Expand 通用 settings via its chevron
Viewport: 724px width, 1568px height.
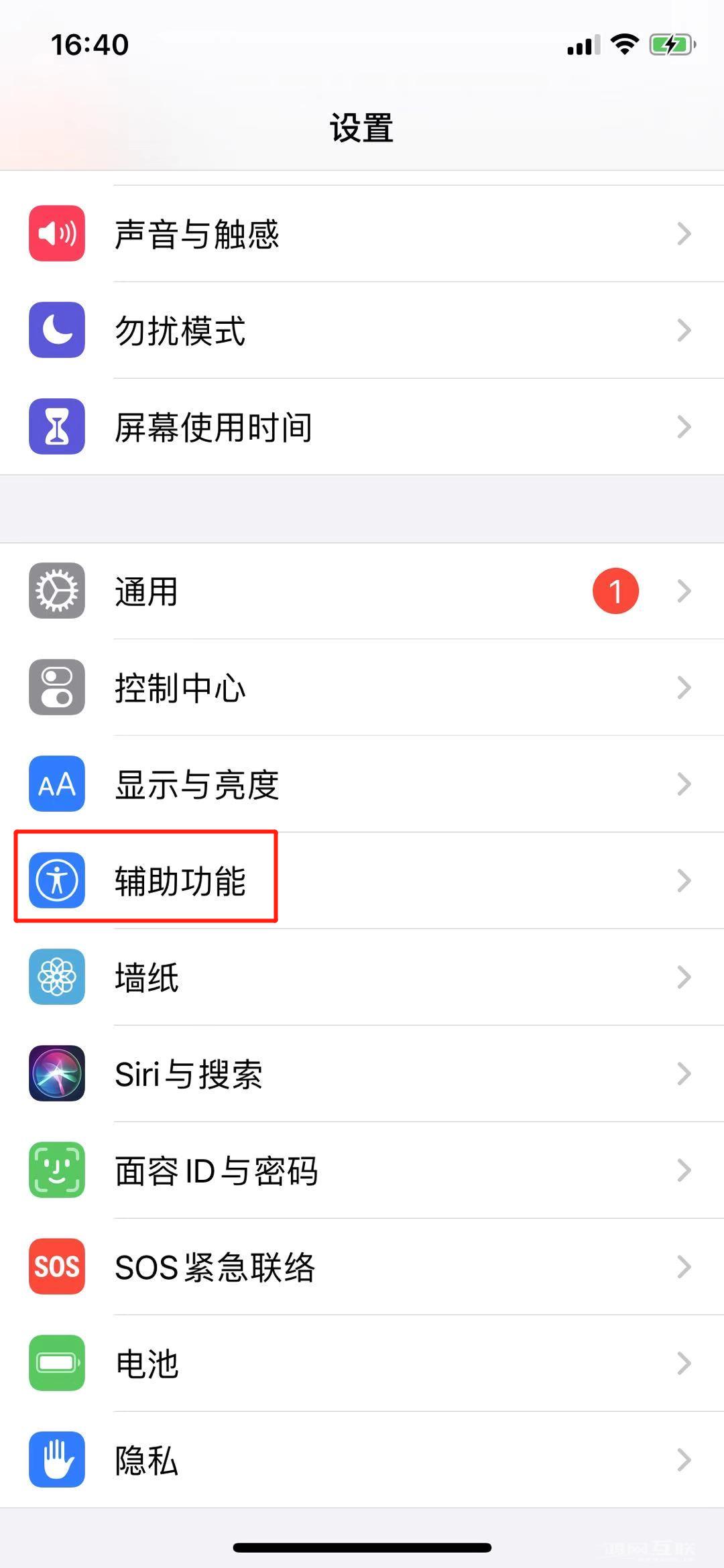point(684,591)
